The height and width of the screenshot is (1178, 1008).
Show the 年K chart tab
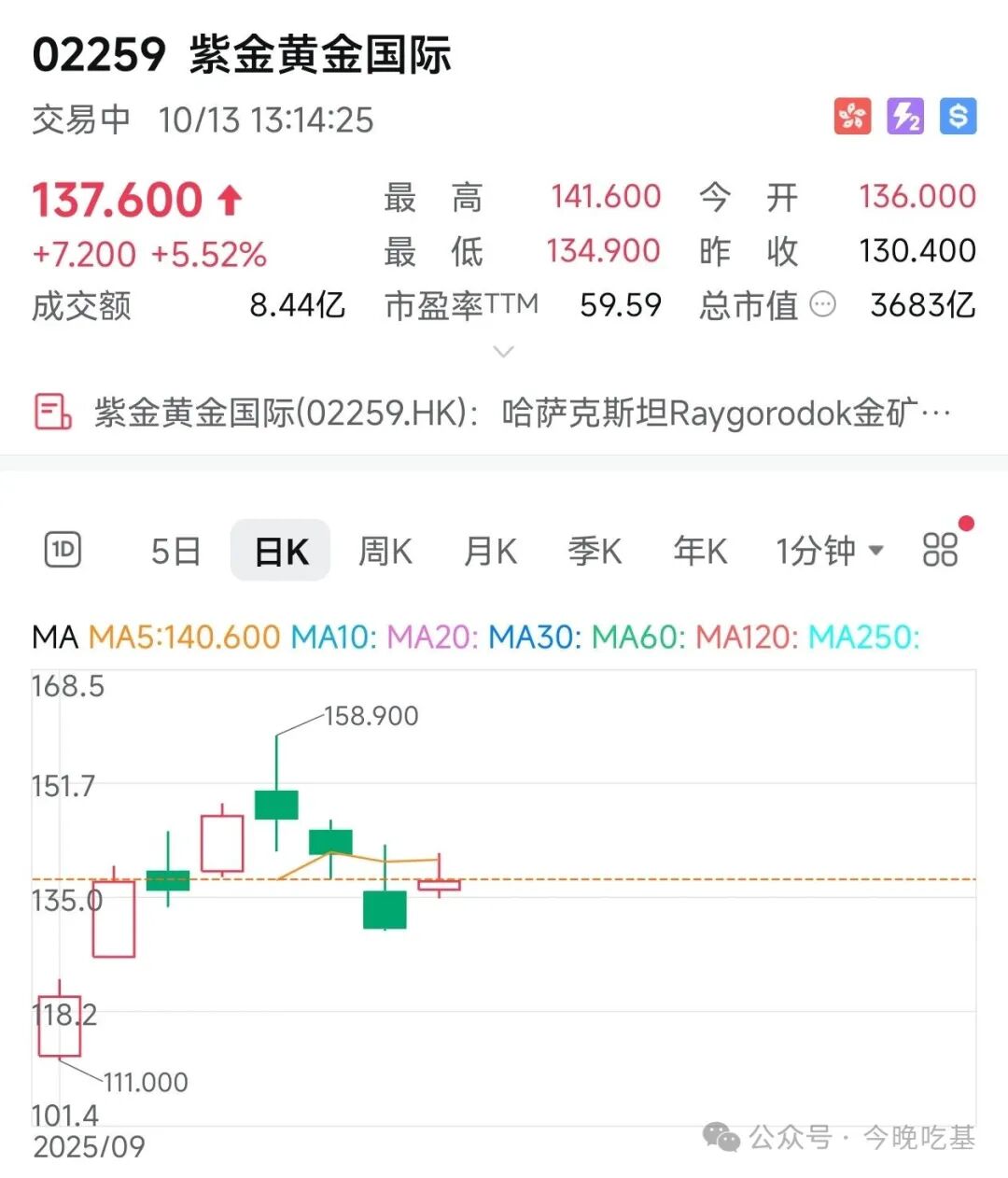coord(700,552)
